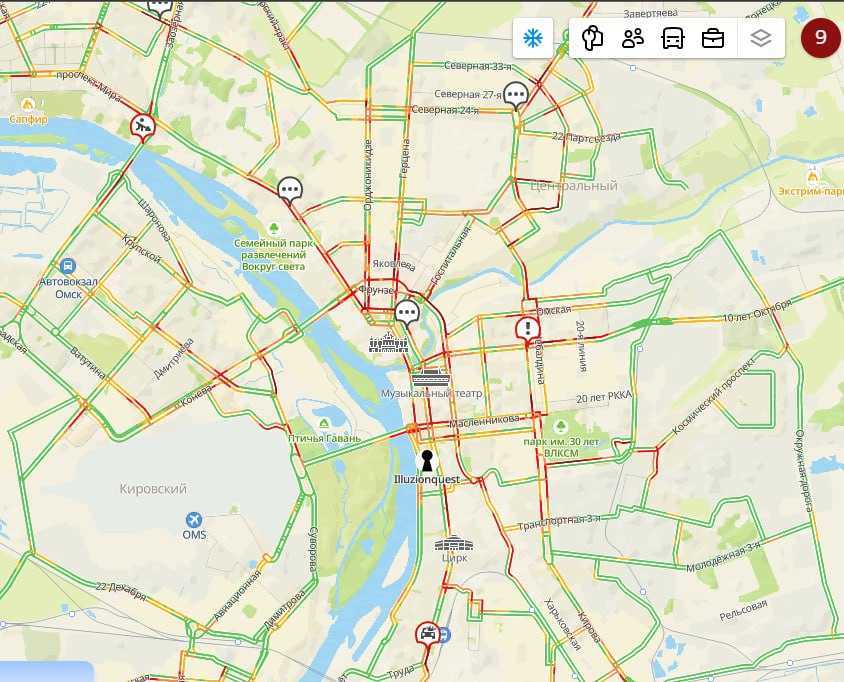Open chat marker above Вокруг света park
This screenshot has height=682, width=844.
click(290, 188)
